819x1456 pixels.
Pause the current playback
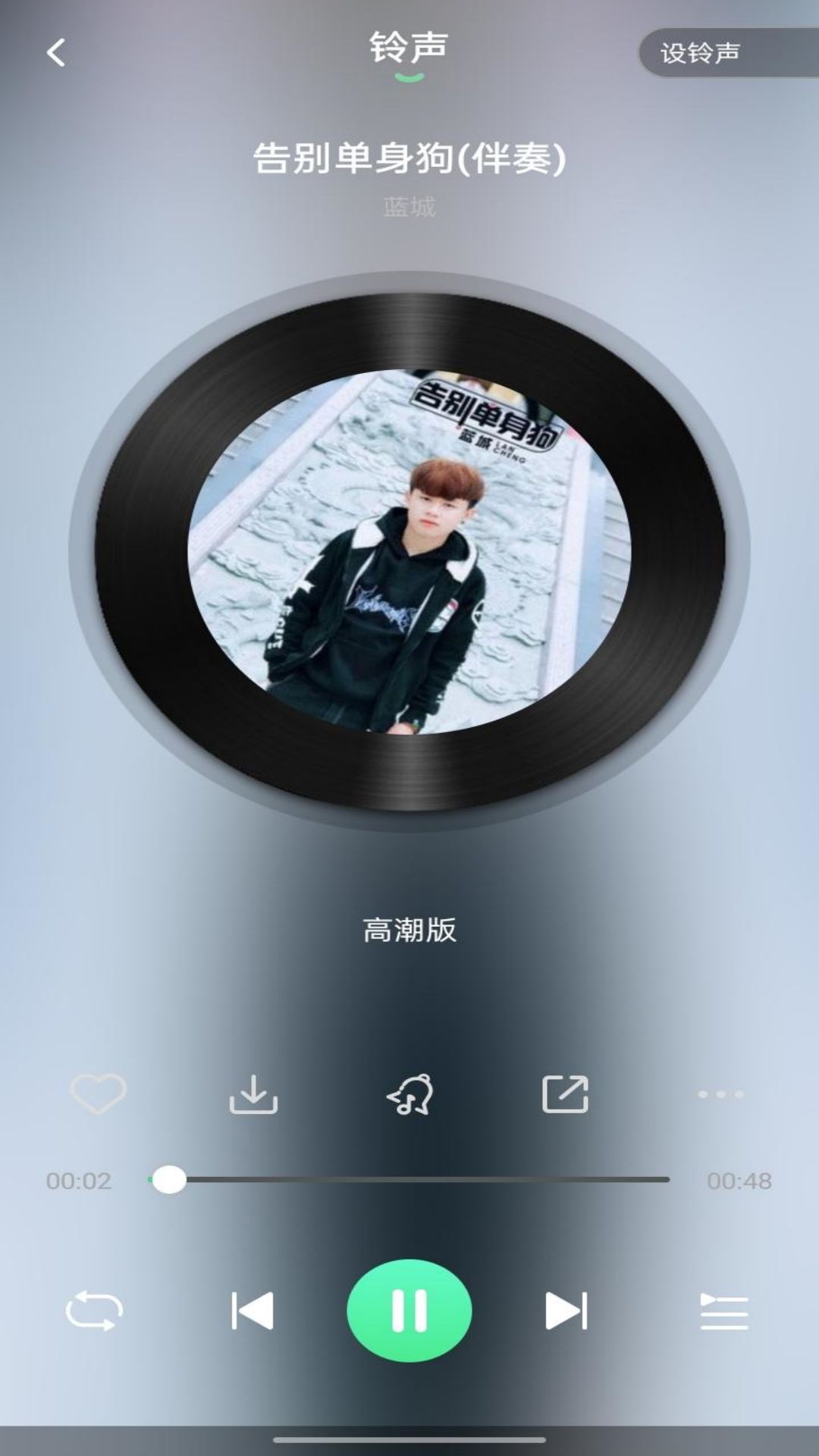pyautogui.click(x=409, y=1311)
